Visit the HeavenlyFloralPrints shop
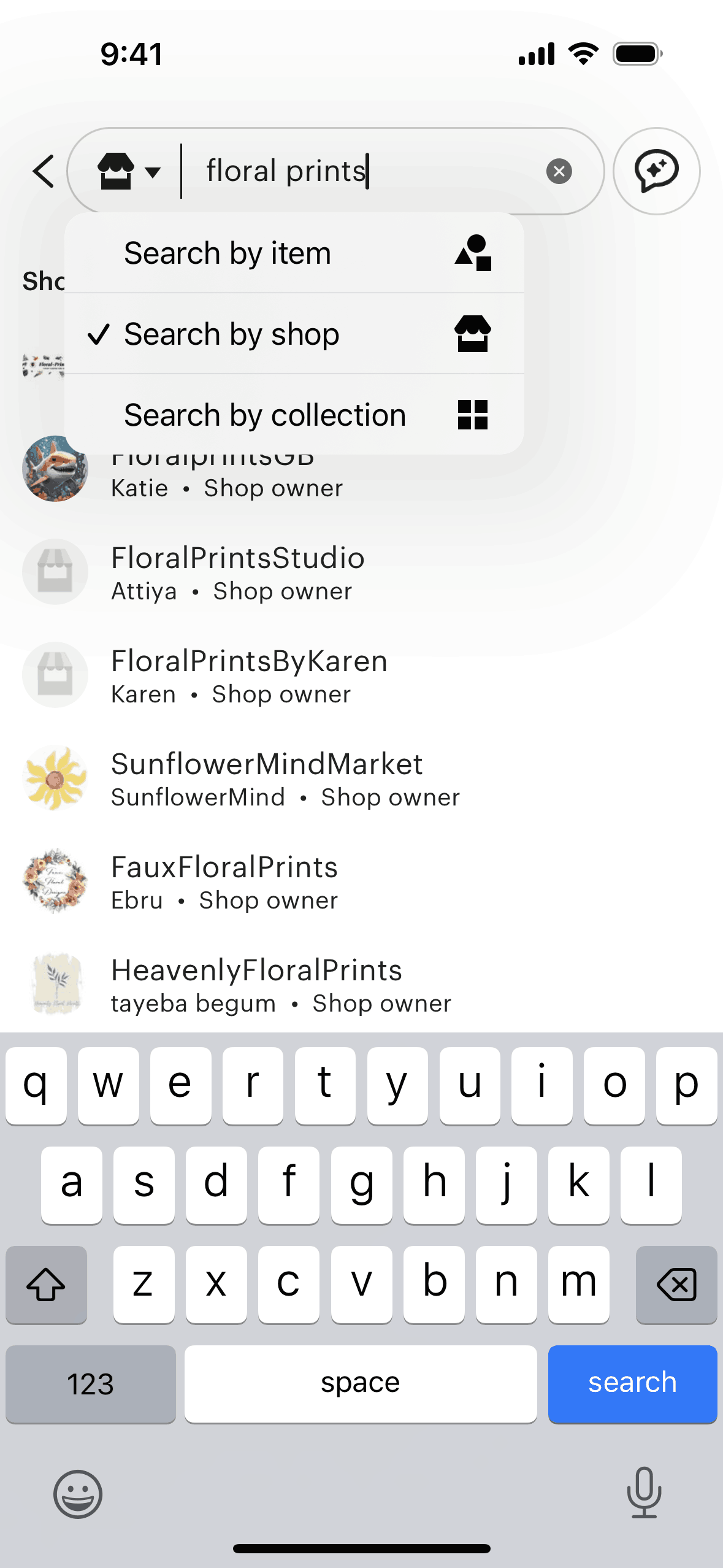 point(256,984)
